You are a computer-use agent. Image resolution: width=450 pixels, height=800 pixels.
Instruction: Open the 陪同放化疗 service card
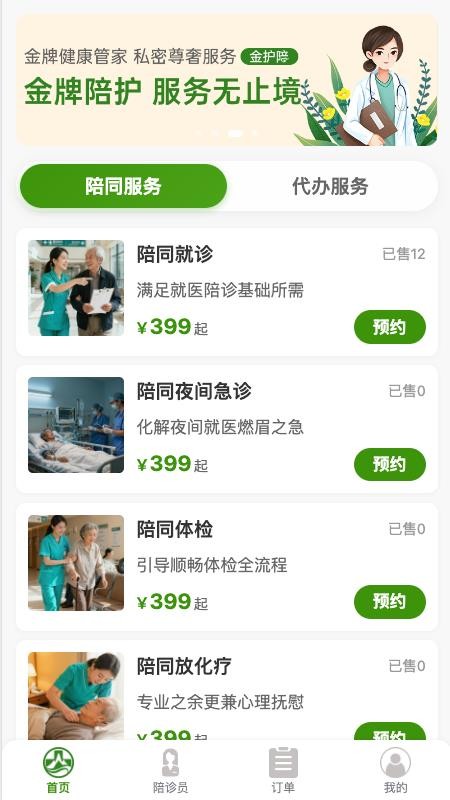(x=227, y=690)
